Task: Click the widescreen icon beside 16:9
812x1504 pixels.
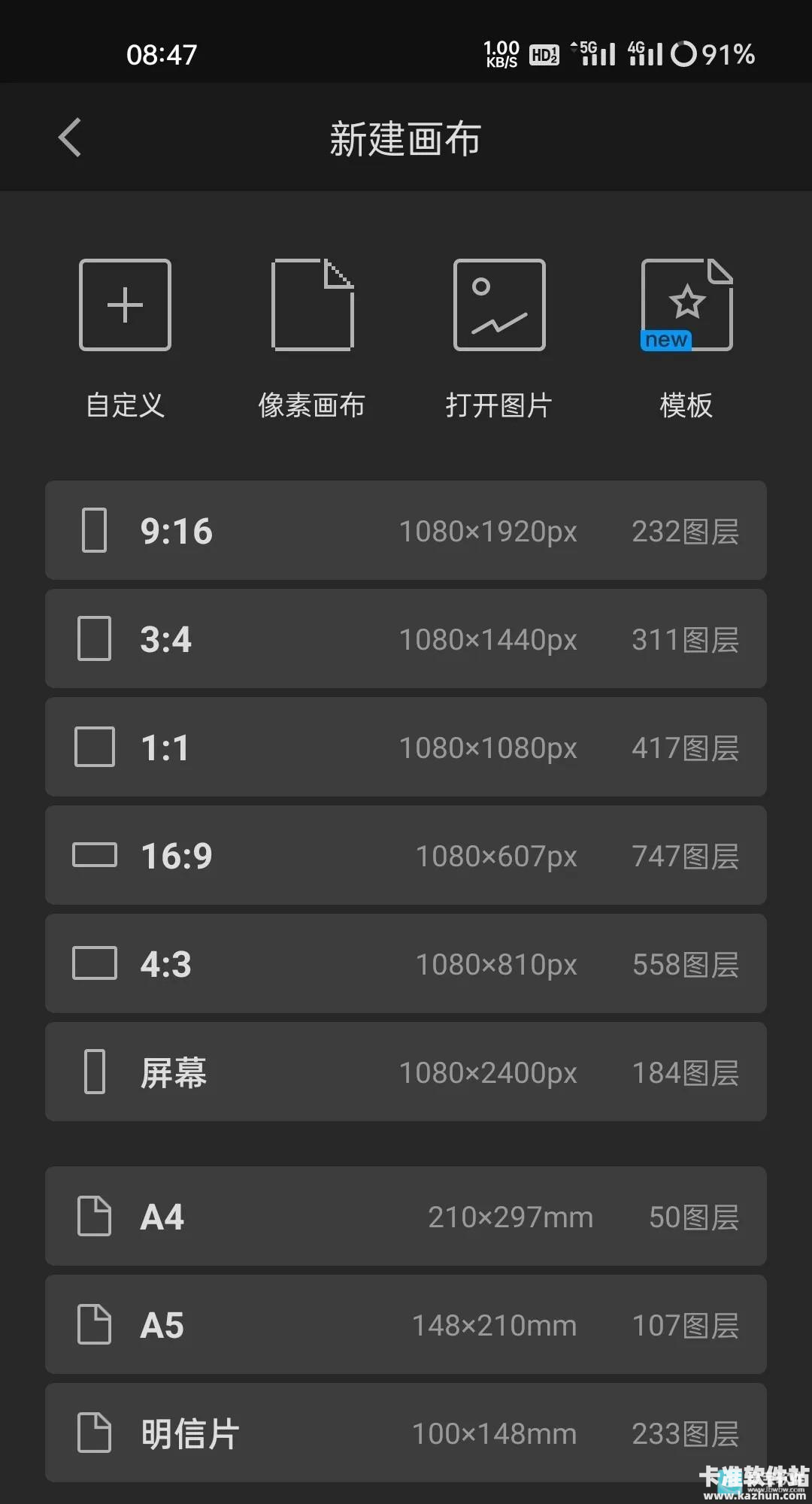Action: [x=93, y=855]
